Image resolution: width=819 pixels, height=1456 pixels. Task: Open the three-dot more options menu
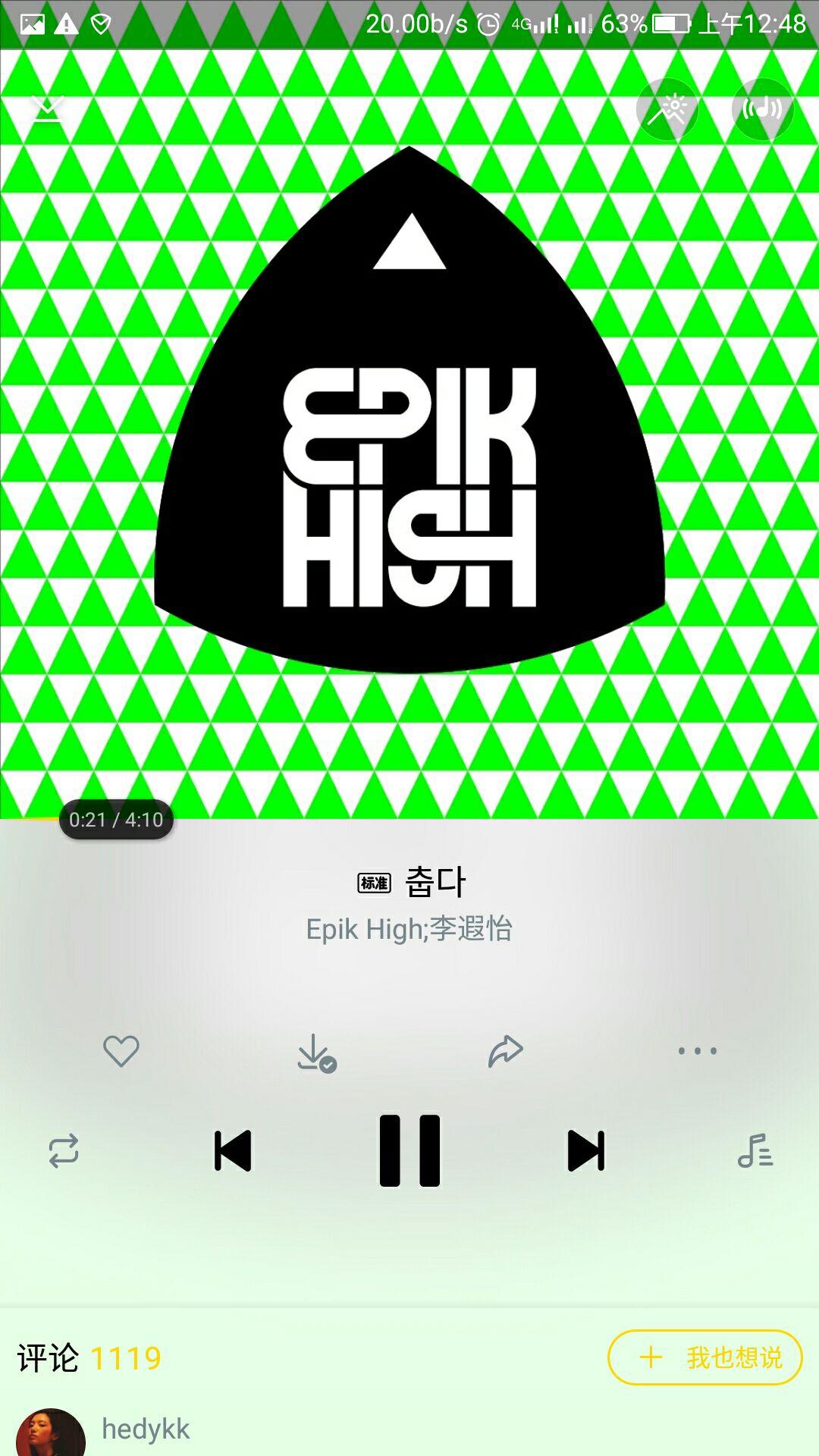(x=697, y=1051)
